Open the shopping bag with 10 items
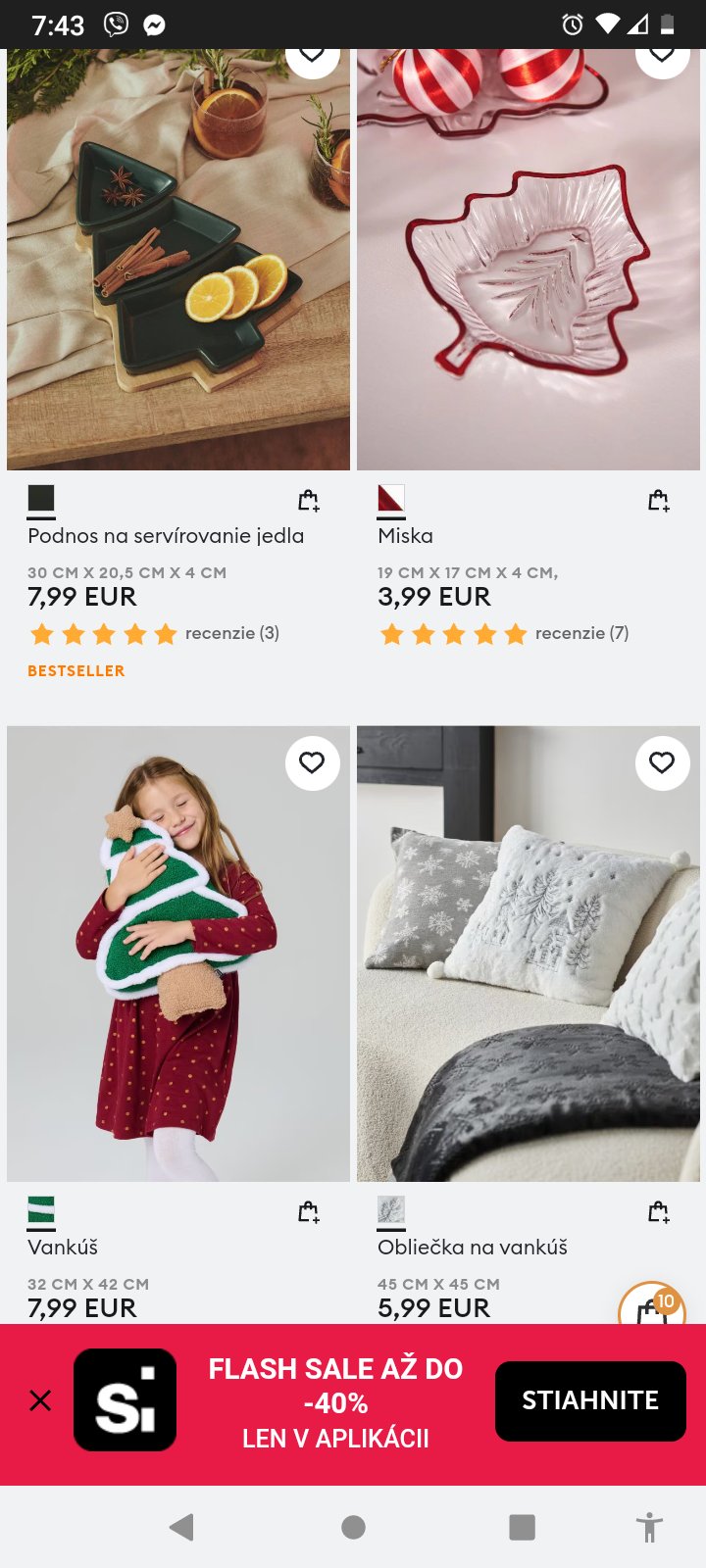 coord(652,1308)
